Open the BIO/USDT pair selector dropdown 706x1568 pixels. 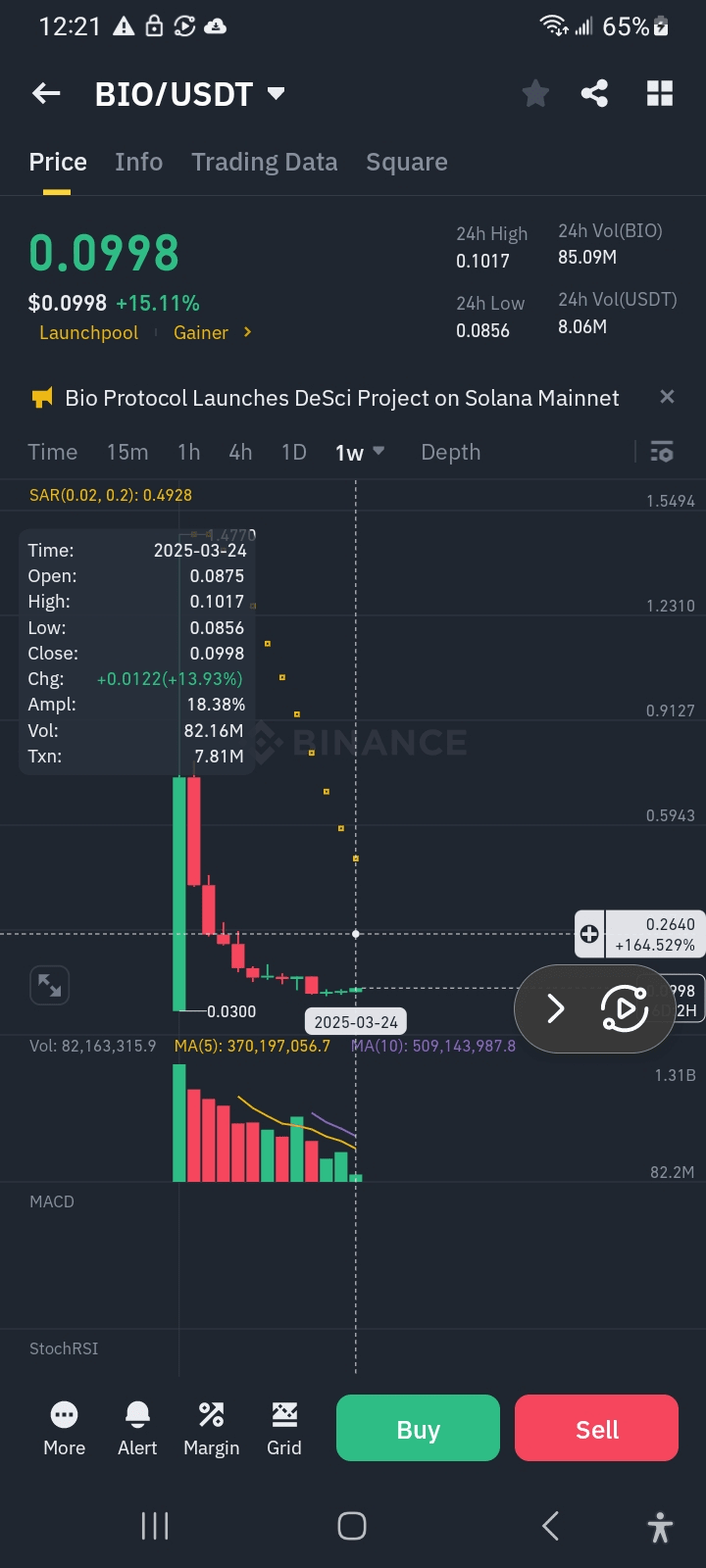click(189, 94)
